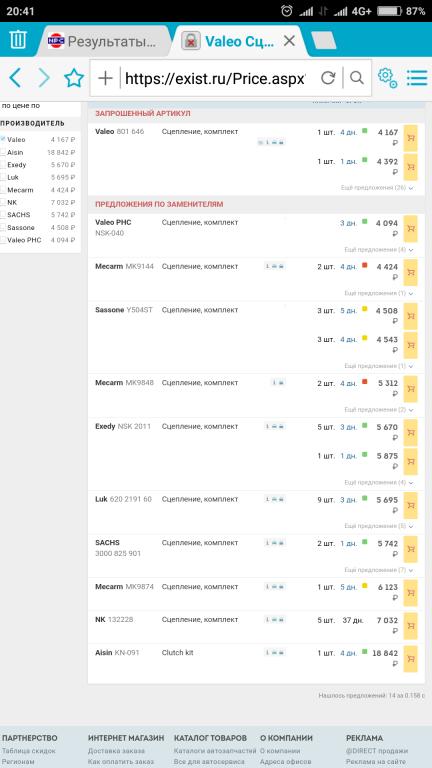The height and width of the screenshot is (768, 432).
Task: Add Valeo 801 646 at 4 167 to cart
Action: pyautogui.click(x=410, y=138)
